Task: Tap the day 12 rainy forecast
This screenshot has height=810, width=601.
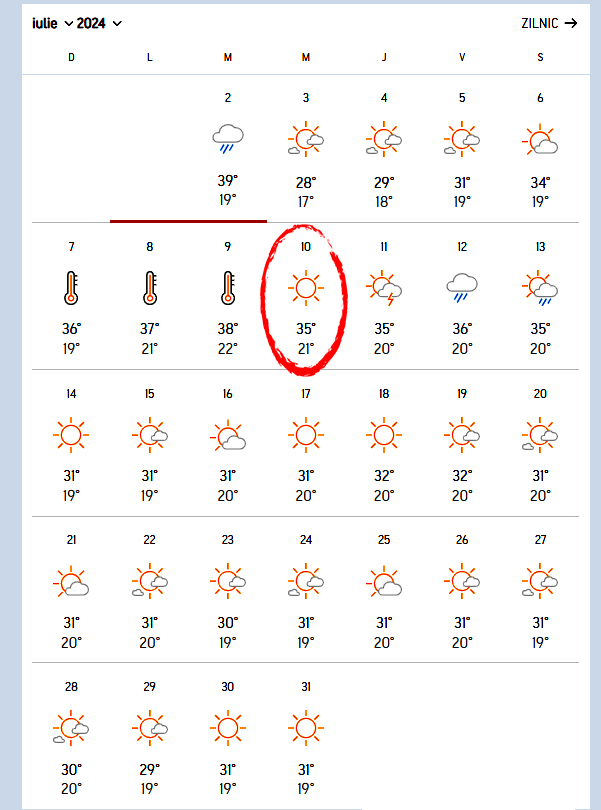Action: pos(462,296)
